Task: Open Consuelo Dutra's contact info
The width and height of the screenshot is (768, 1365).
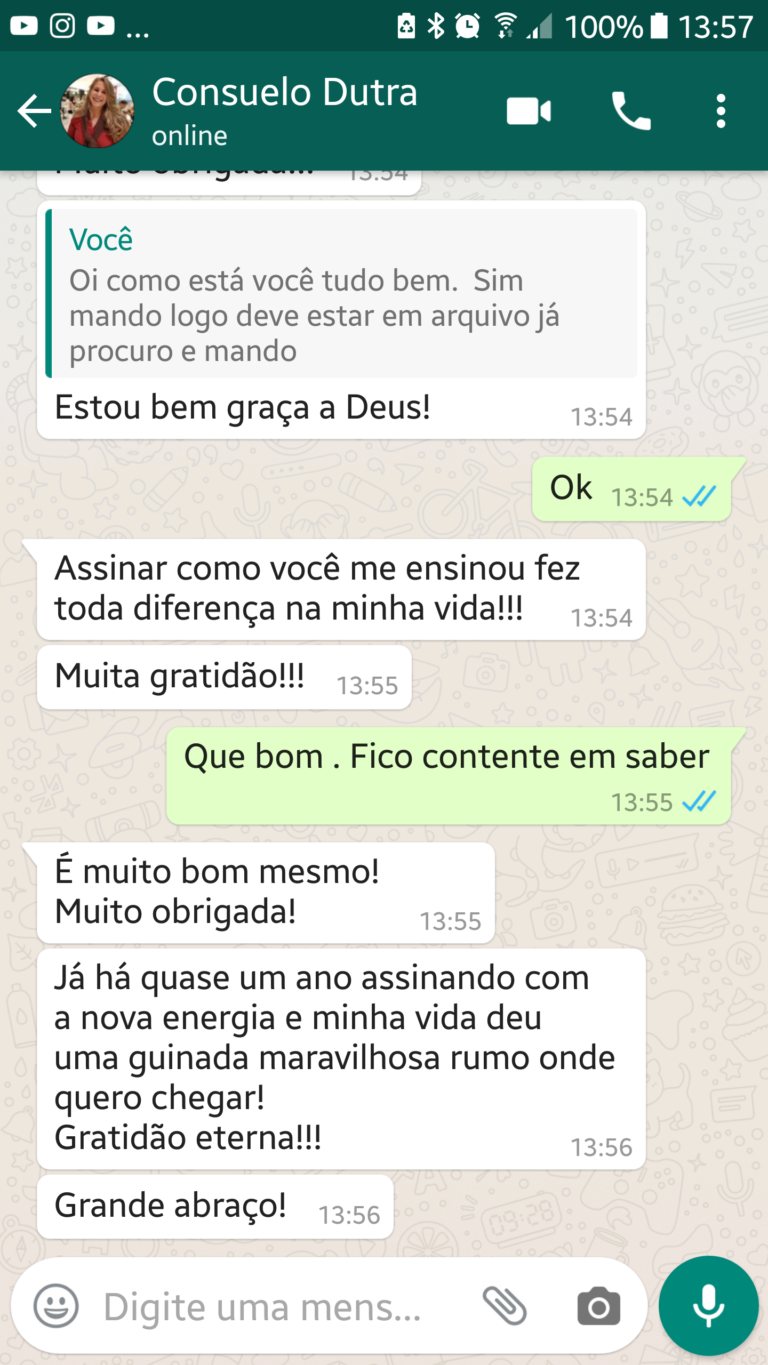Action: point(285,110)
